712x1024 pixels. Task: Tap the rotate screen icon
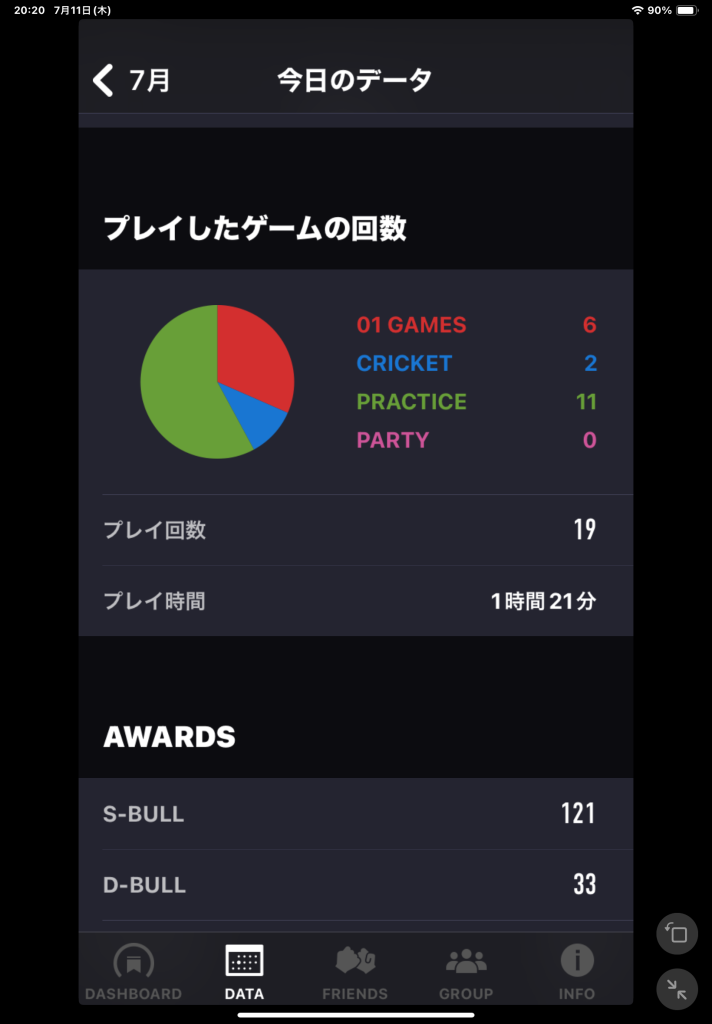coord(677,934)
